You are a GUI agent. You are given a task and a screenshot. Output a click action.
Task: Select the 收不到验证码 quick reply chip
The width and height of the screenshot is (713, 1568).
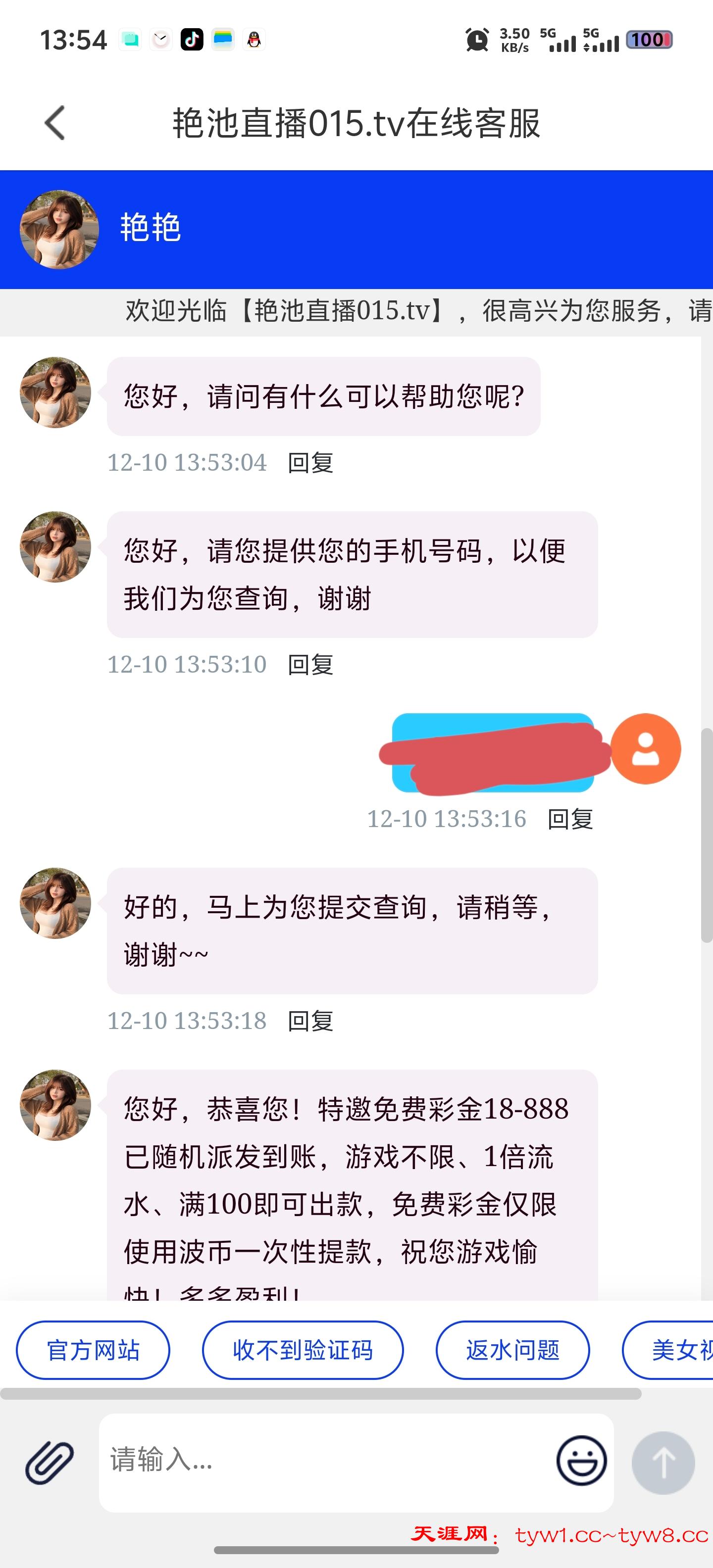pos(303,1350)
